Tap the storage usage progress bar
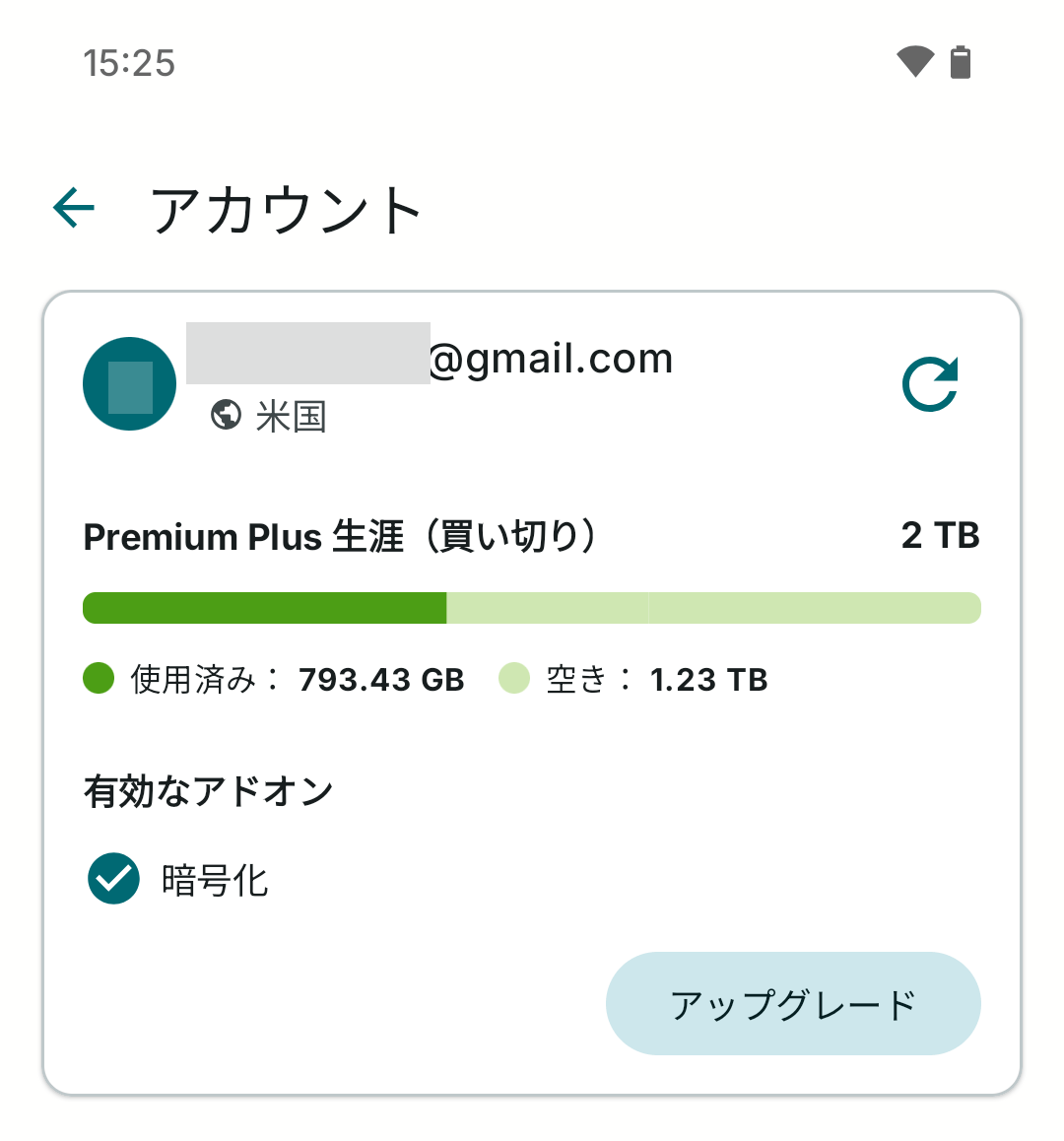1064x1141 pixels. [x=532, y=608]
